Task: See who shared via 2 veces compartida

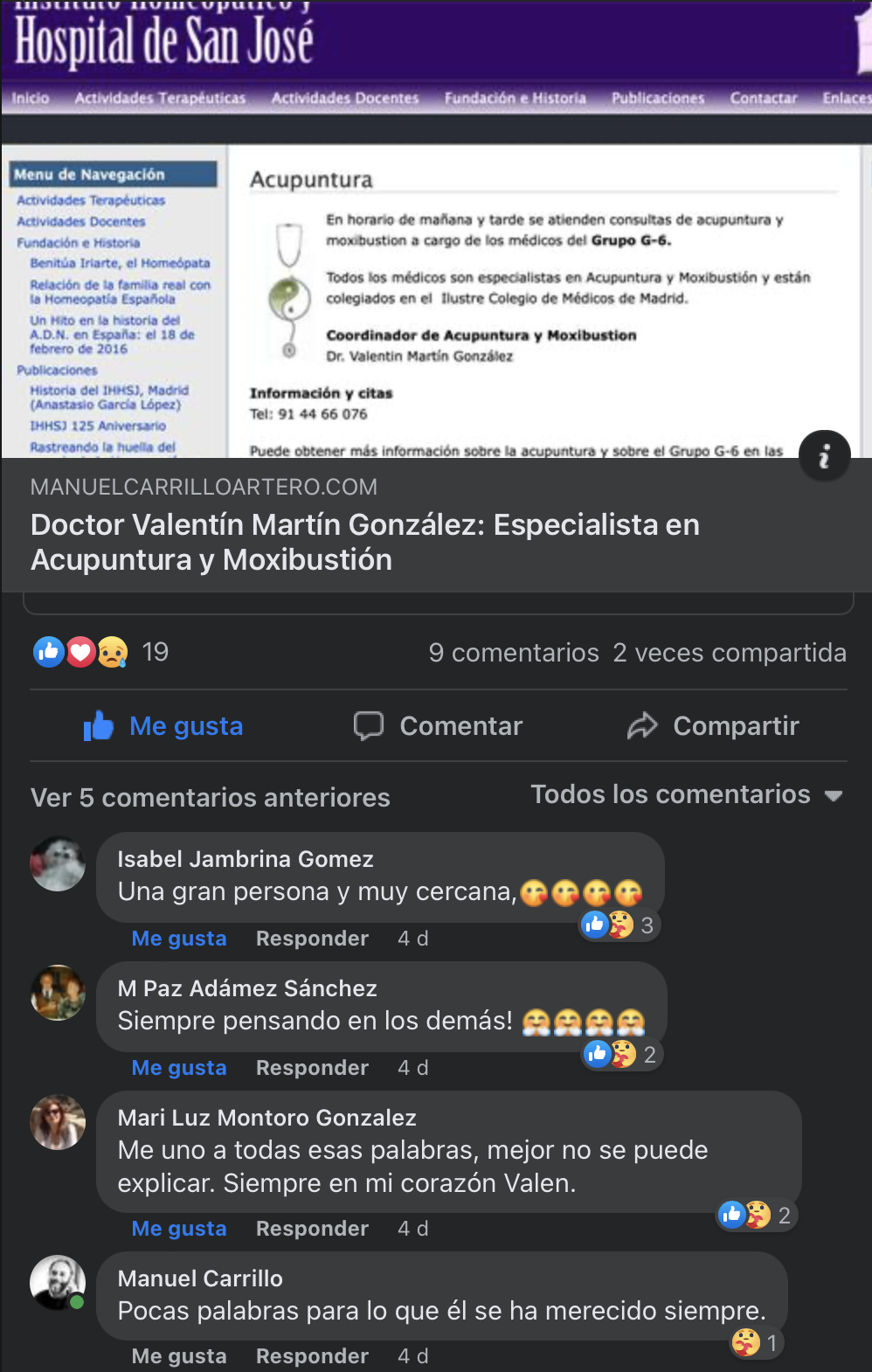Action: pos(730,653)
